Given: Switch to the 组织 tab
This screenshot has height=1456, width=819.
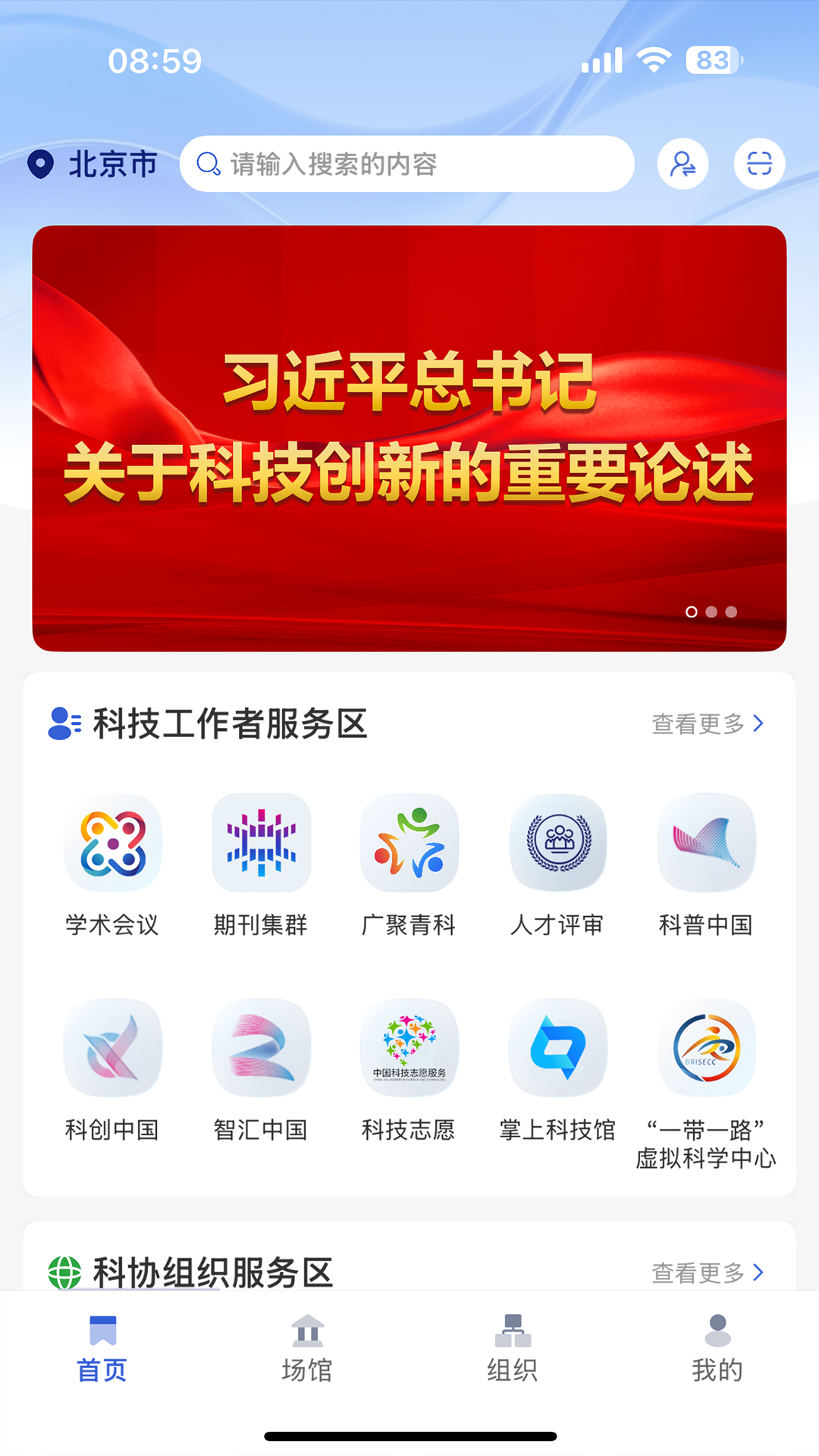Looking at the screenshot, I should coord(512,1350).
